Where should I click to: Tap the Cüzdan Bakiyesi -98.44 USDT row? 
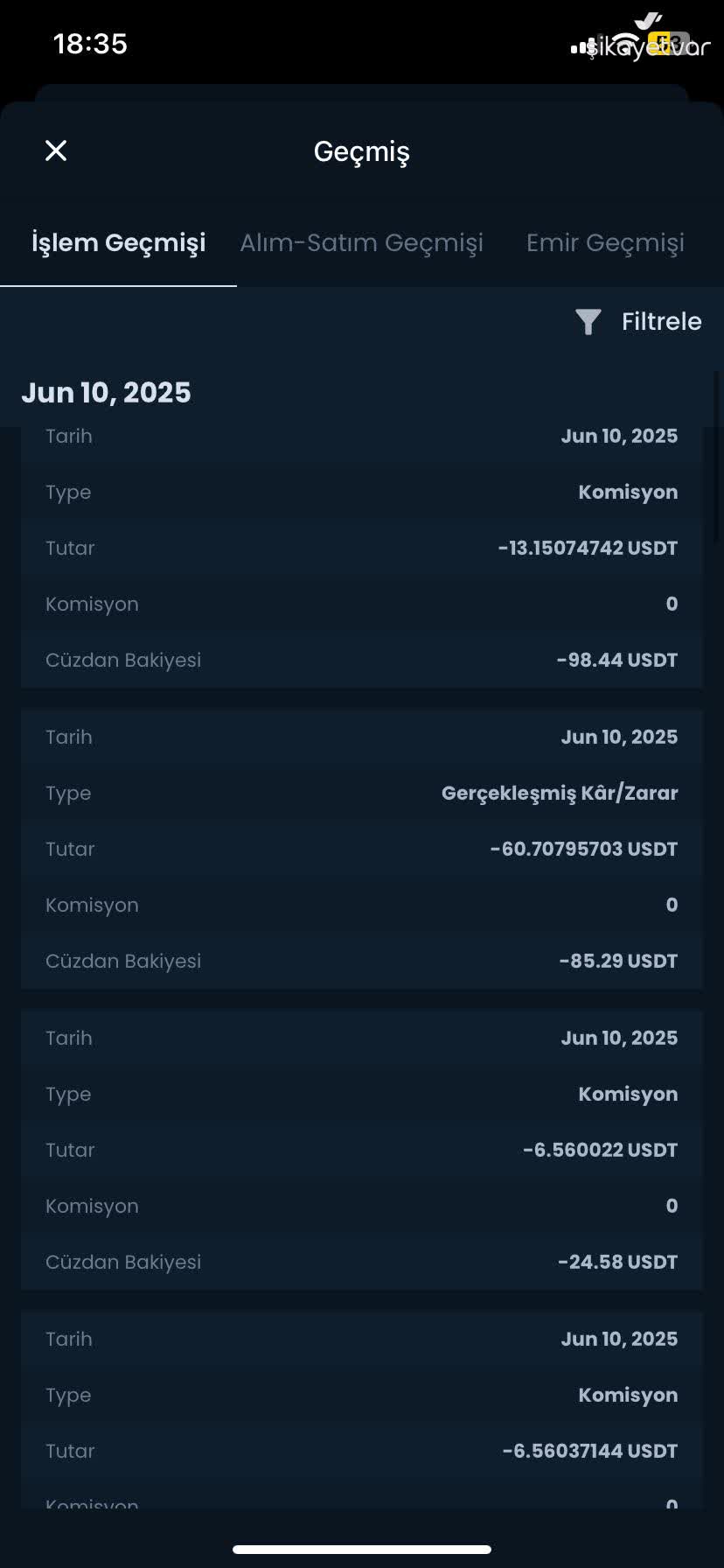pos(361,660)
